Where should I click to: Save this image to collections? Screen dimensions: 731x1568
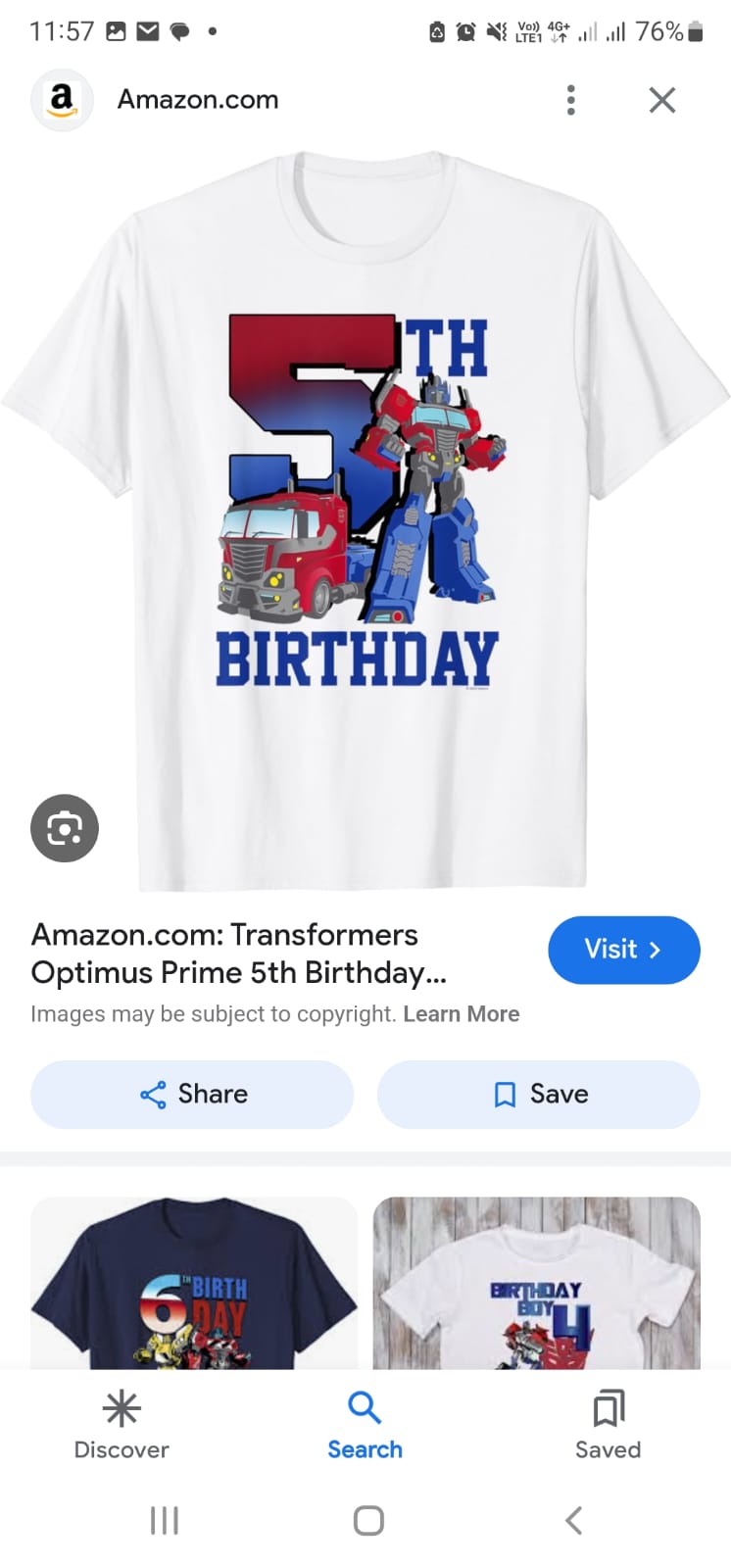[539, 1095]
